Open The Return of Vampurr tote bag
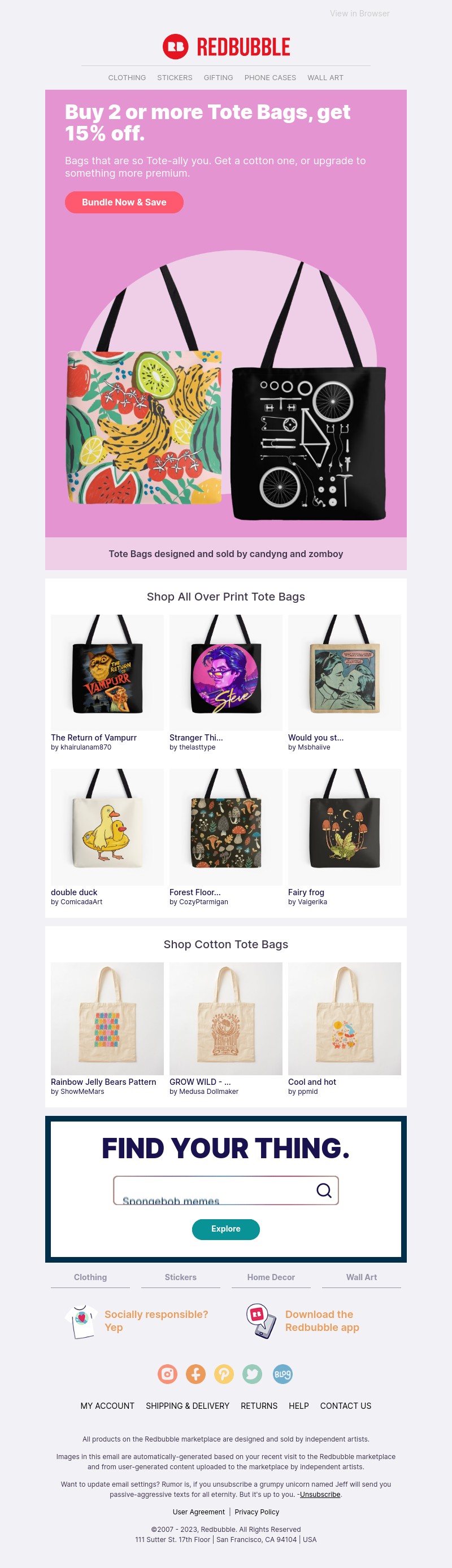The width and height of the screenshot is (452, 1568). point(107,672)
